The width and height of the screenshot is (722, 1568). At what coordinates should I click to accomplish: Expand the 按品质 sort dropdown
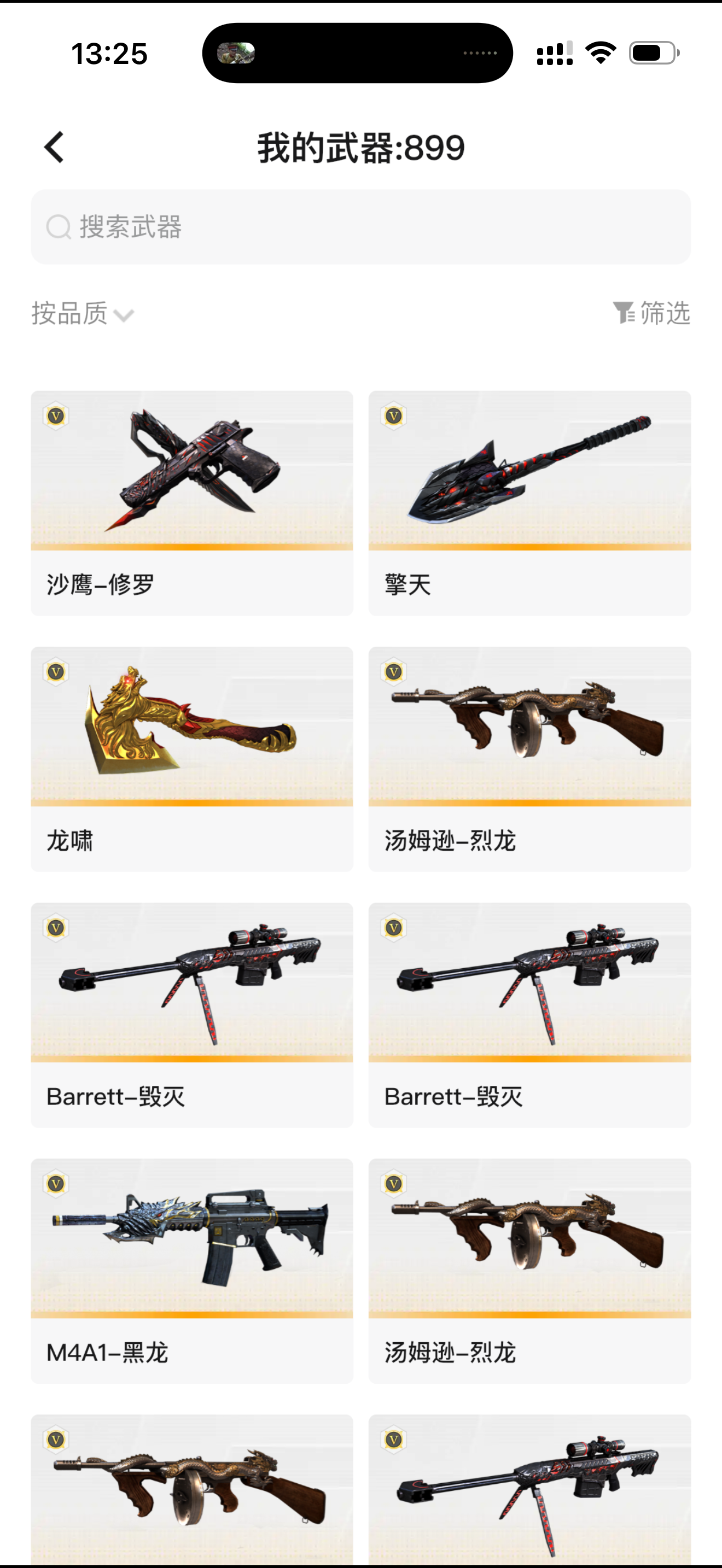(x=82, y=313)
